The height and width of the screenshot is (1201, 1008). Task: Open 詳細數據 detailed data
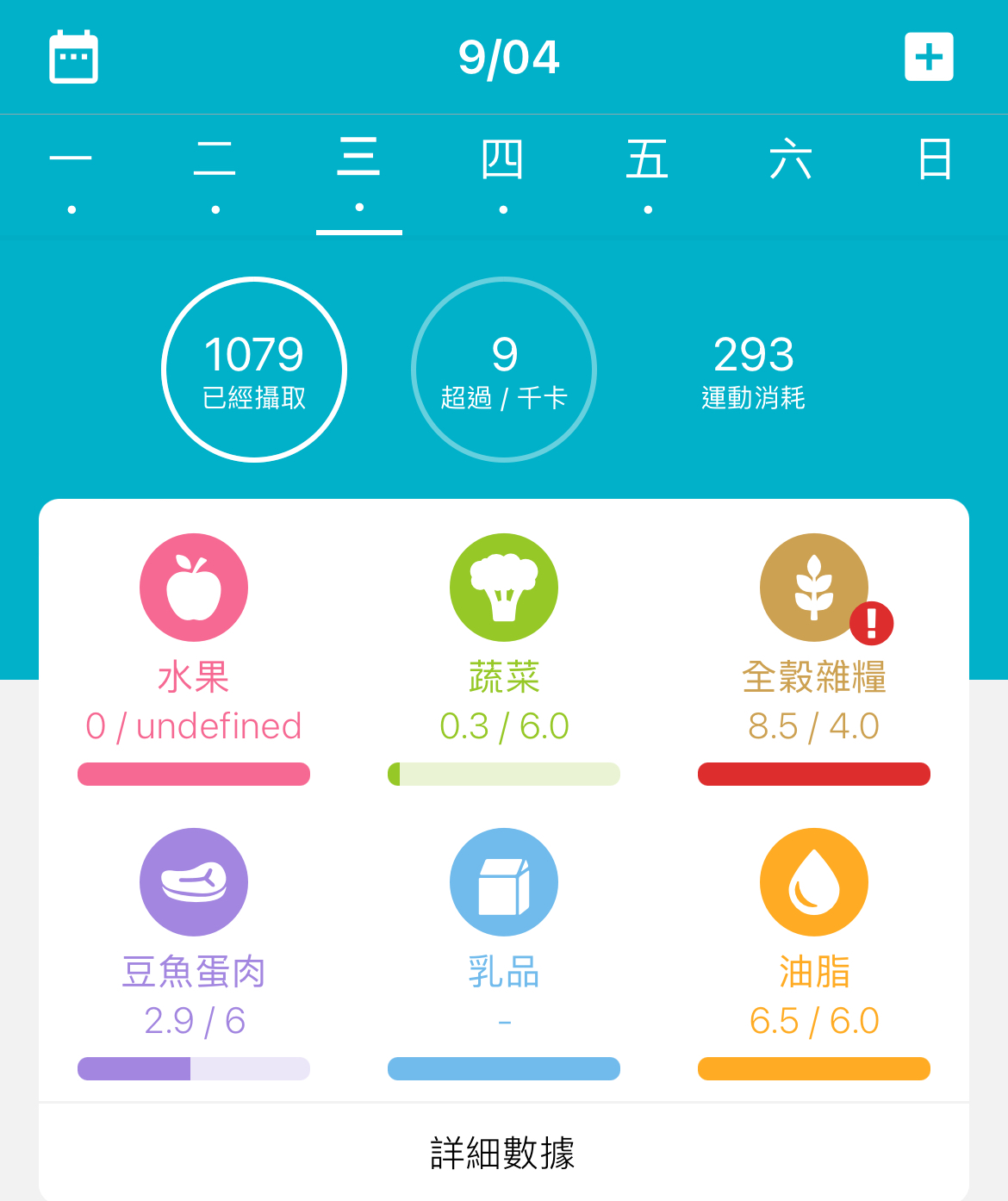pos(503,1153)
